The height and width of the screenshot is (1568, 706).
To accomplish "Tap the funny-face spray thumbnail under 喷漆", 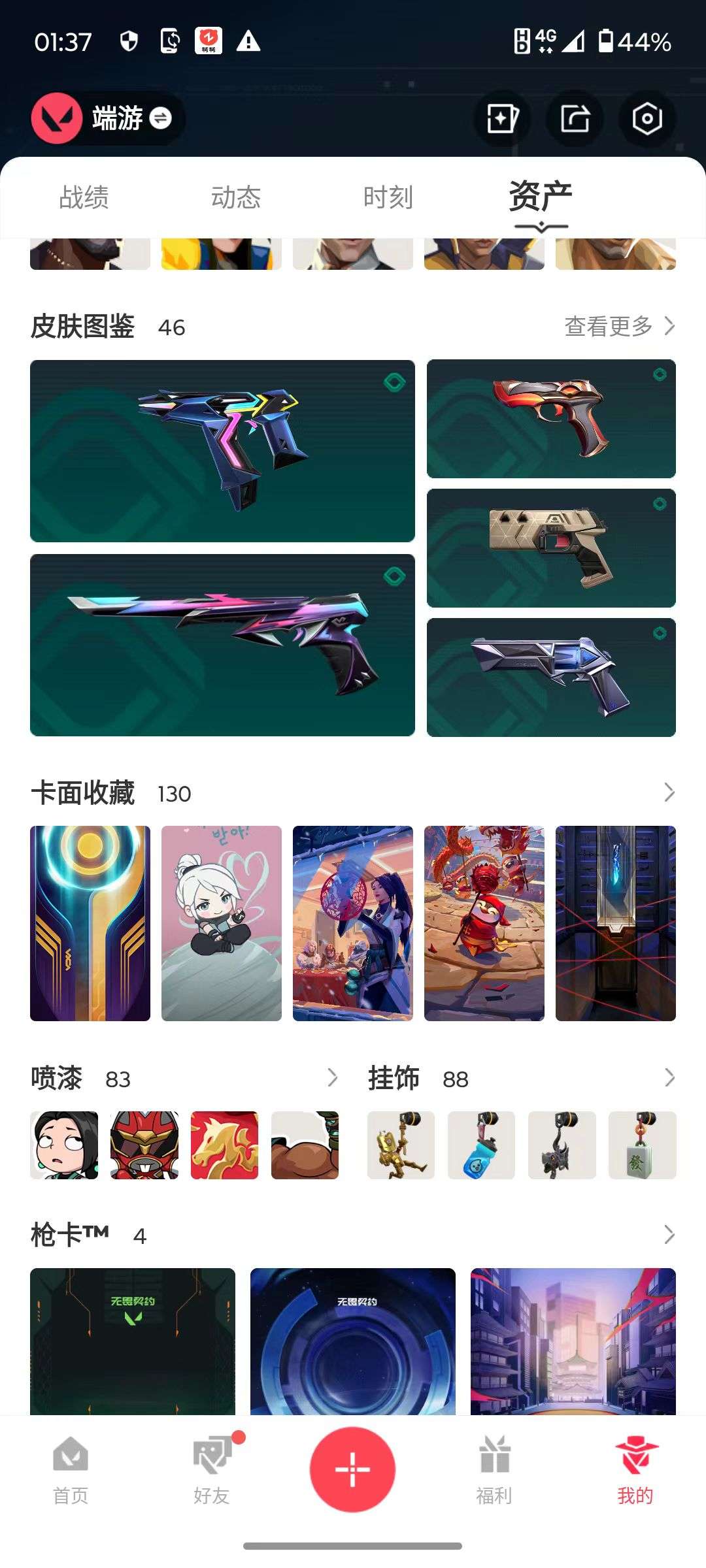I will 63,1144.
